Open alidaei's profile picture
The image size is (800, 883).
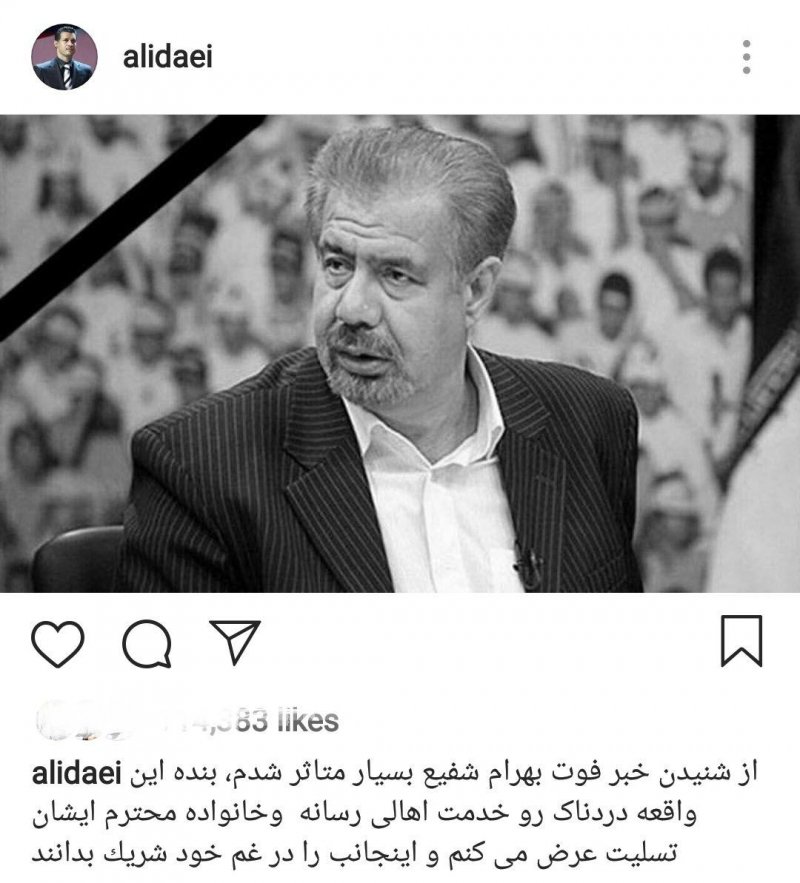pos(65,57)
